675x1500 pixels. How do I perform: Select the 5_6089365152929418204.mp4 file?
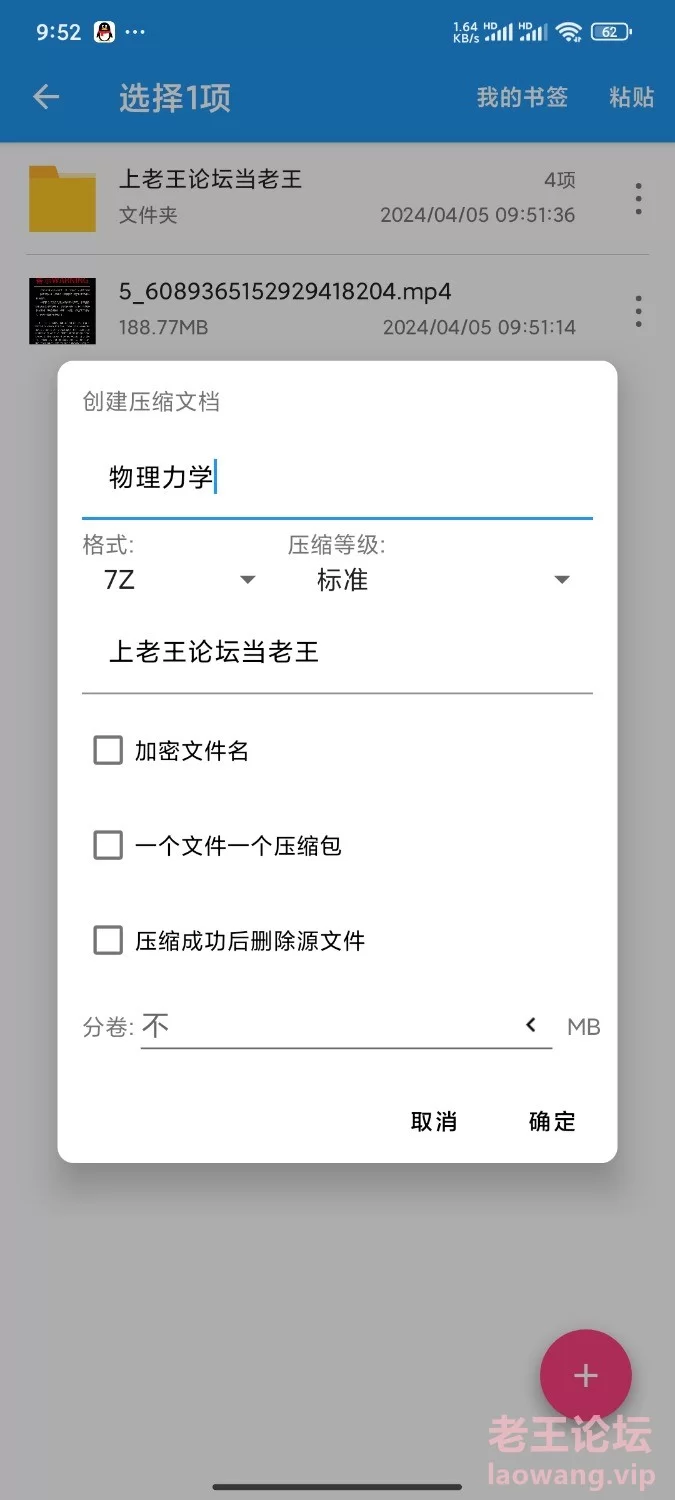(300, 310)
